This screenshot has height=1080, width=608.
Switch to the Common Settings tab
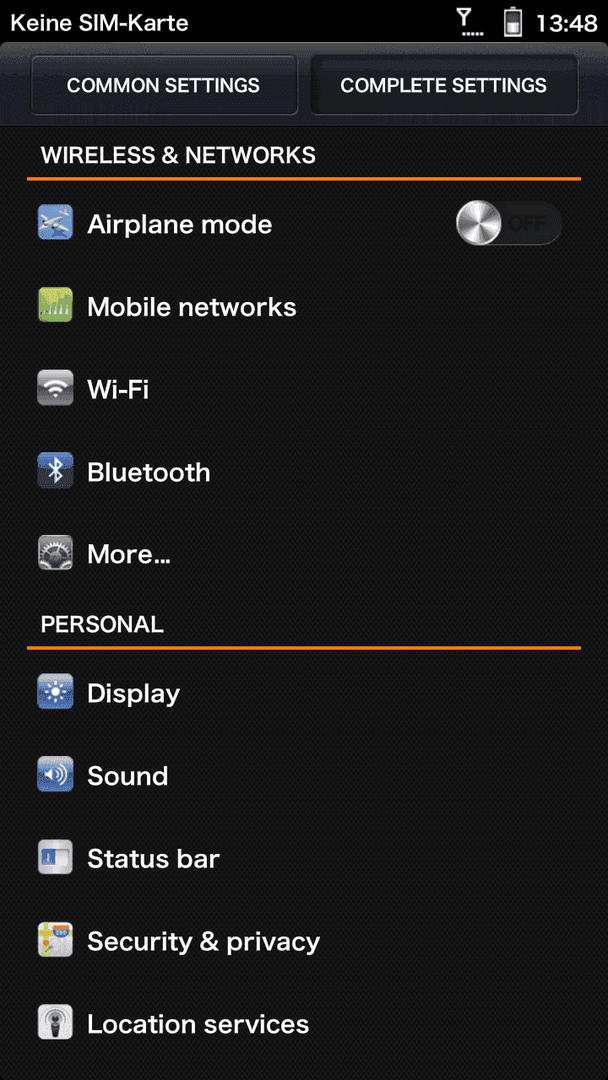(x=164, y=85)
